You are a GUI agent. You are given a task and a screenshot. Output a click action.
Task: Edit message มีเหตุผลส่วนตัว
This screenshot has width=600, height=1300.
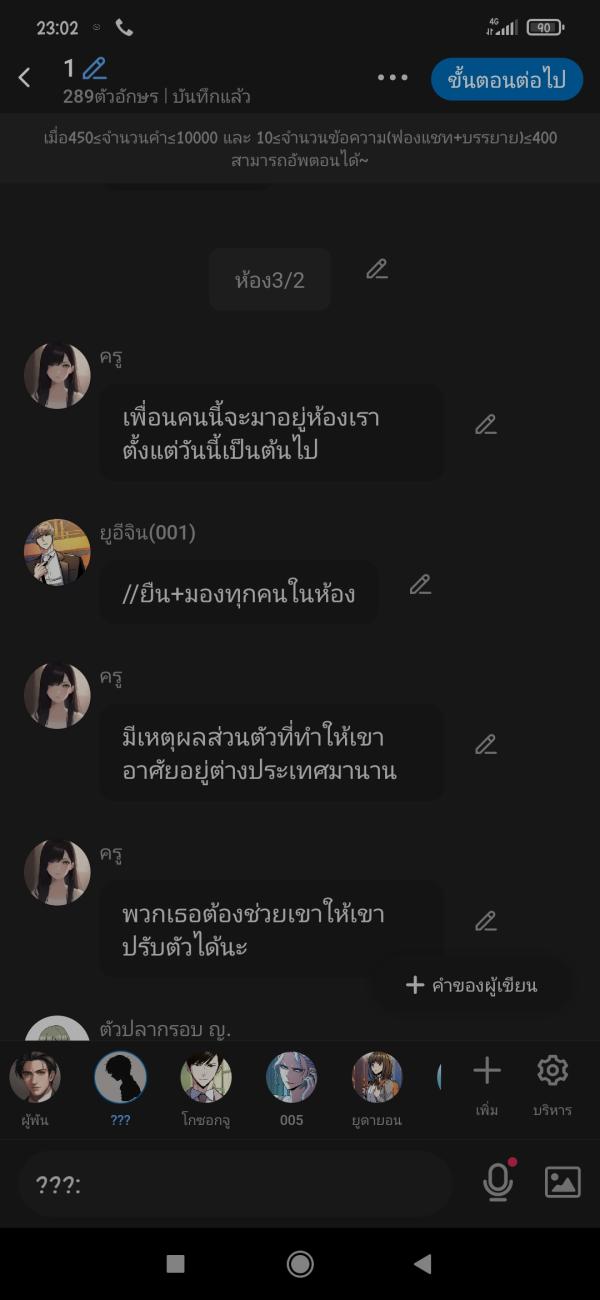pos(485,744)
